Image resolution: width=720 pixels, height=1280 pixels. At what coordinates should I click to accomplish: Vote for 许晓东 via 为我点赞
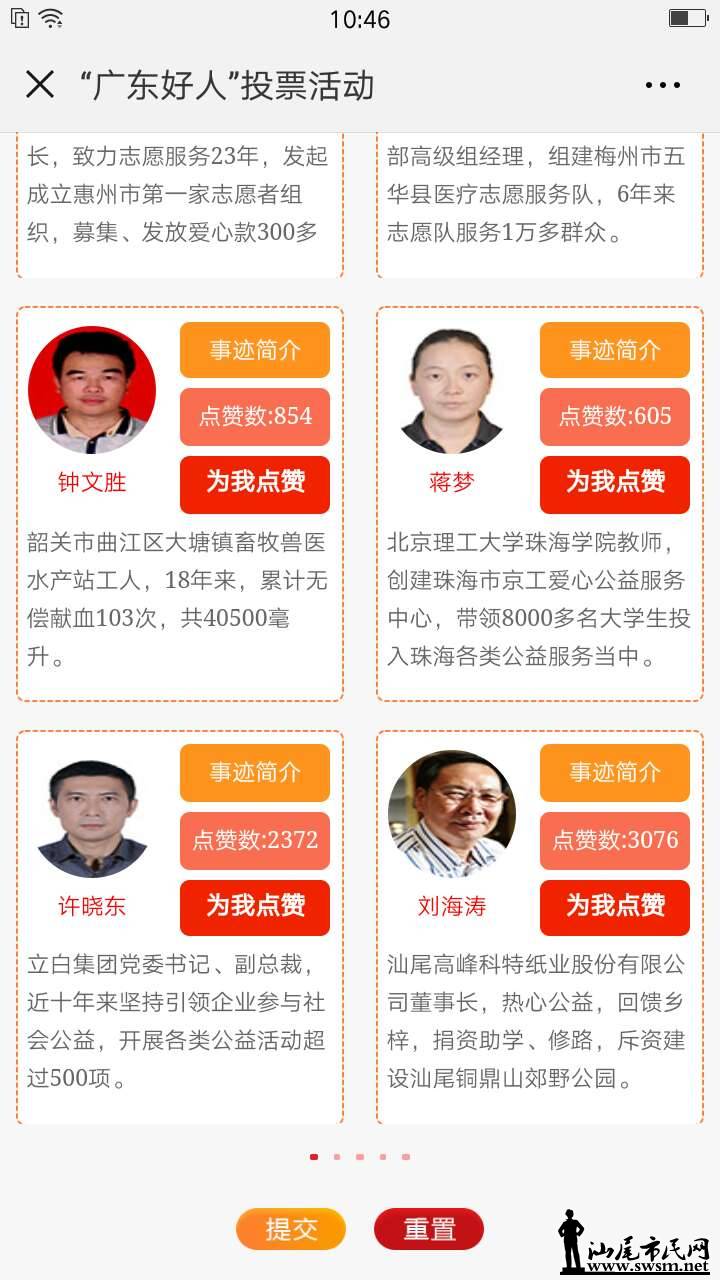pyautogui.click(x=255, y=907)
